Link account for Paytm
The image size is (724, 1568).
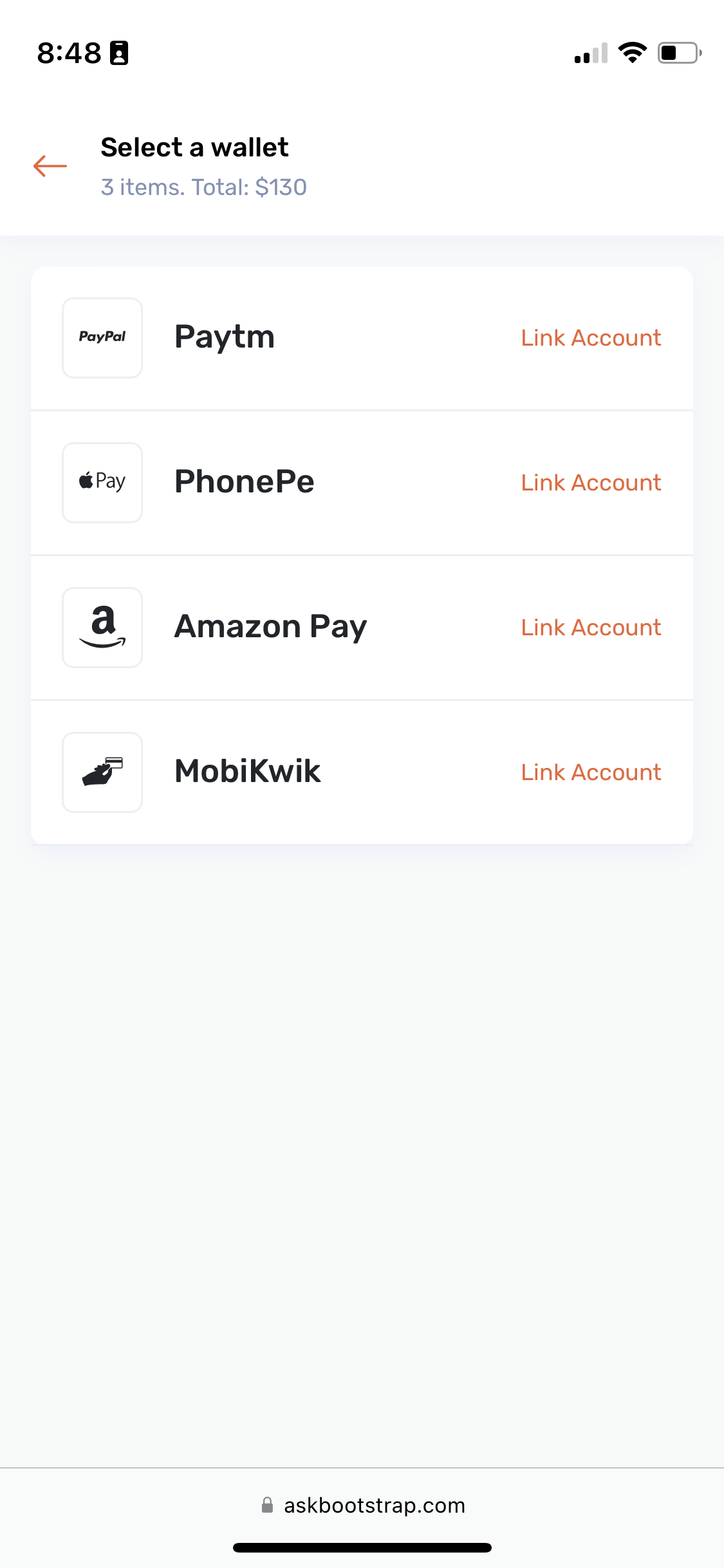pyautogui.click(x=591, y=338)
